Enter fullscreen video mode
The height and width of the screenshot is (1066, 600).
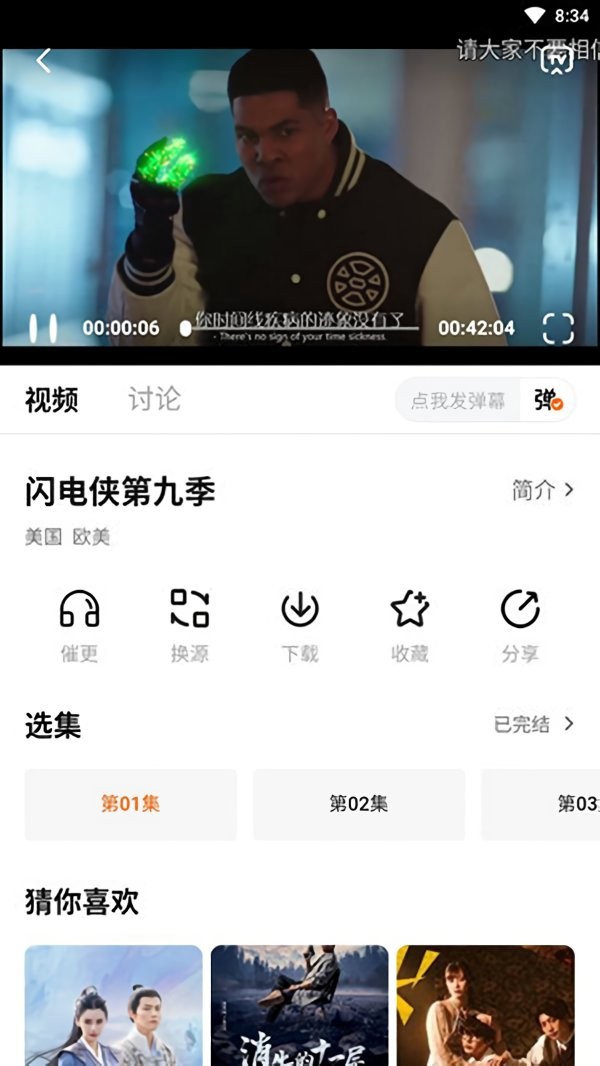pos(558,328)
